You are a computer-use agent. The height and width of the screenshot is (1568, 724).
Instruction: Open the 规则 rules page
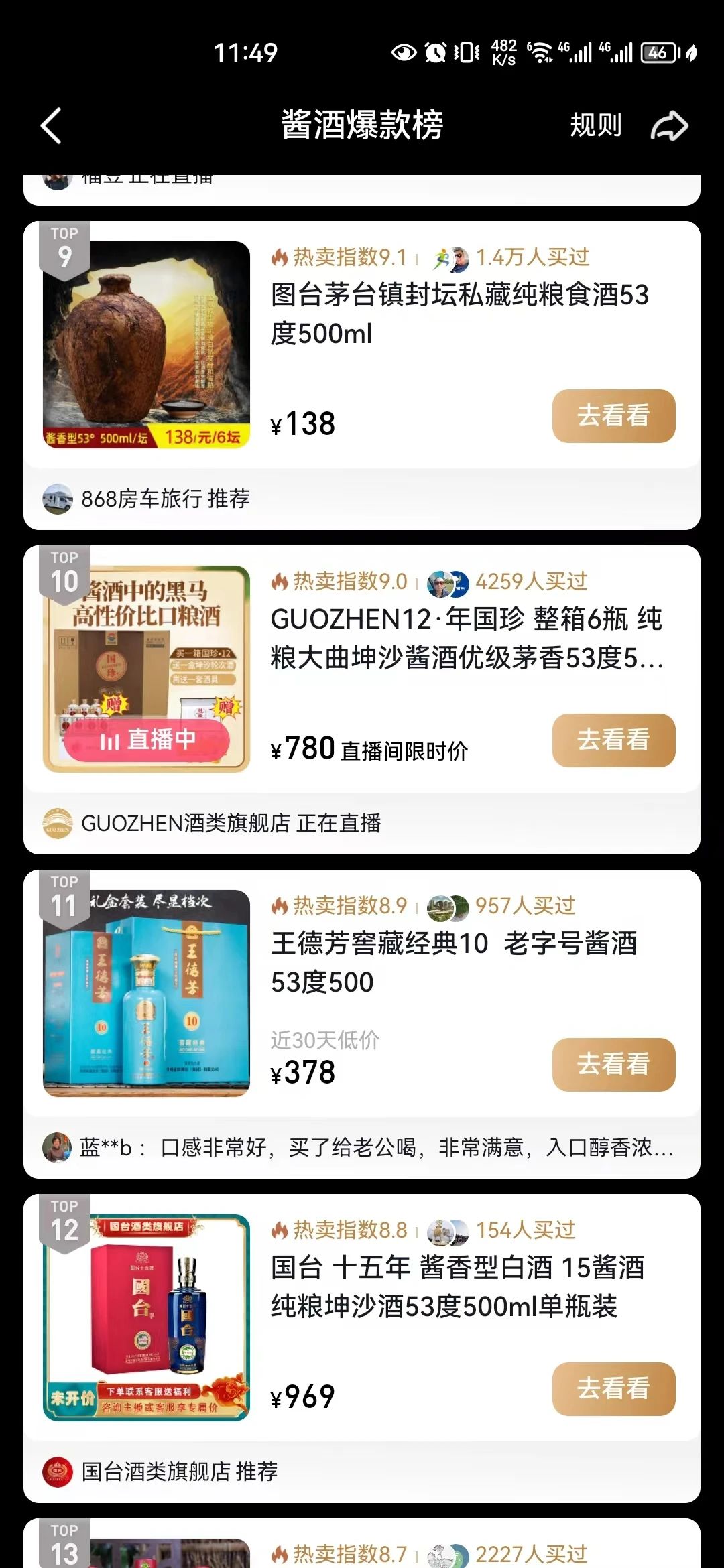595,125
